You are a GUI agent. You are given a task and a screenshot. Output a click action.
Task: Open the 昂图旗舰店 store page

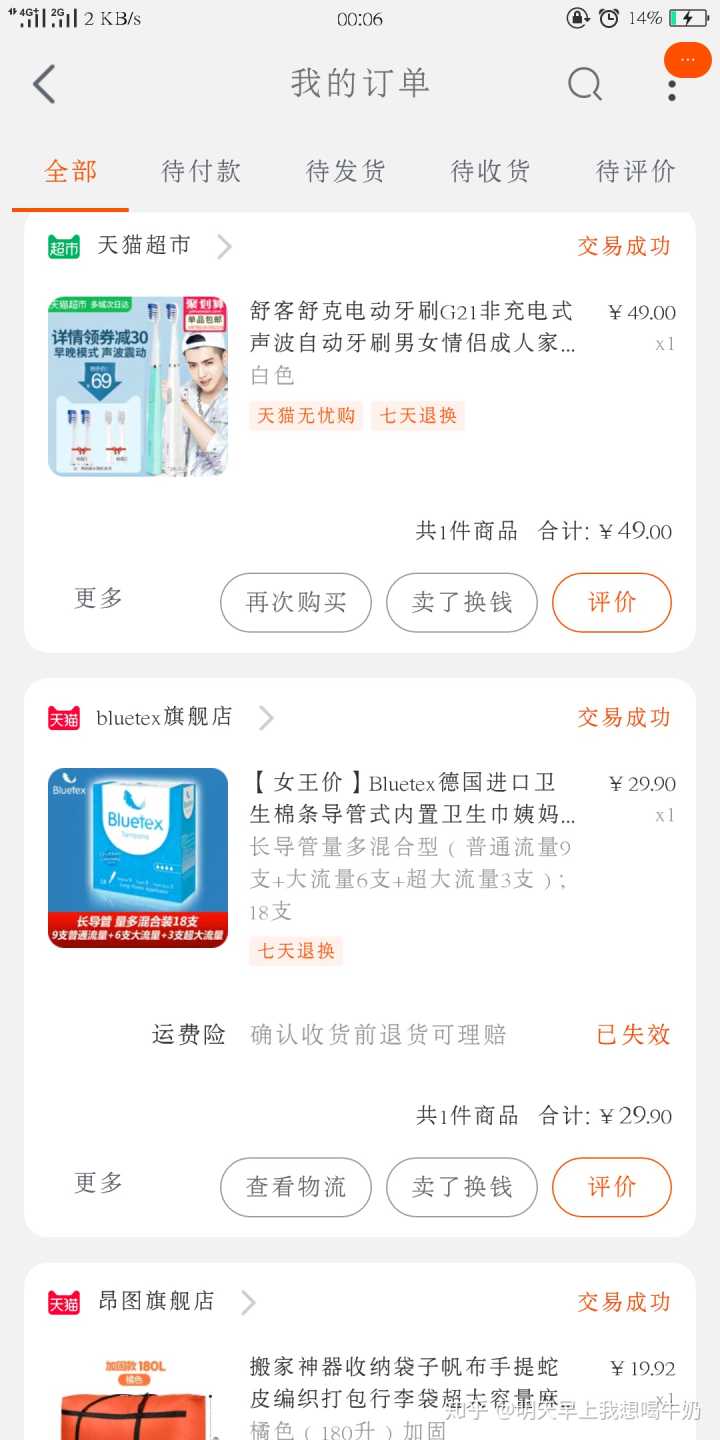pyautogui.click(x=156, y=1301)
